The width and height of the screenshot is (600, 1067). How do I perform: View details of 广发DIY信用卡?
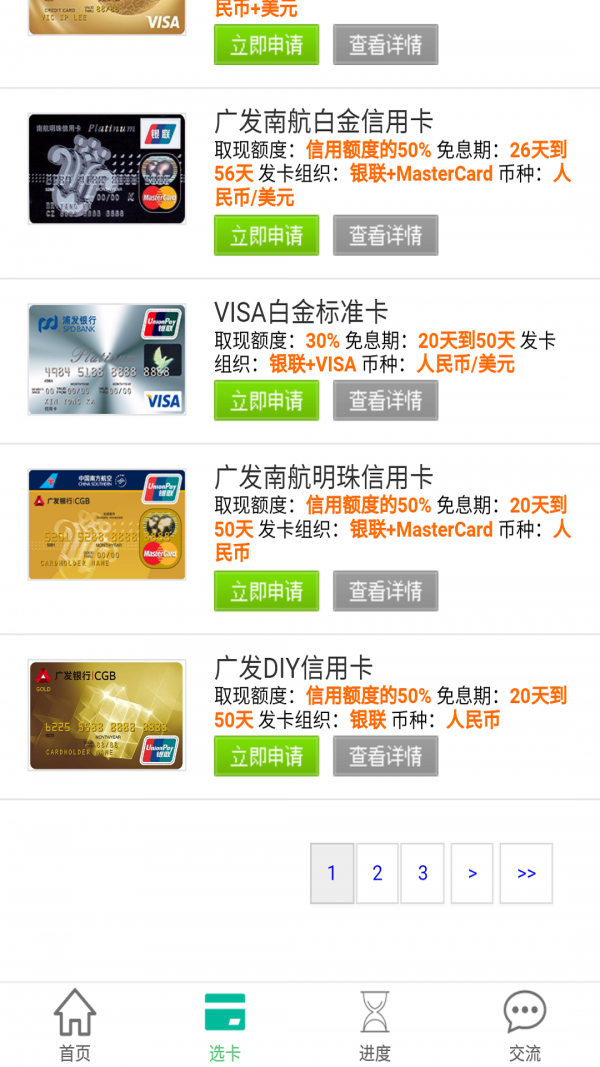(x=385, y=756)
